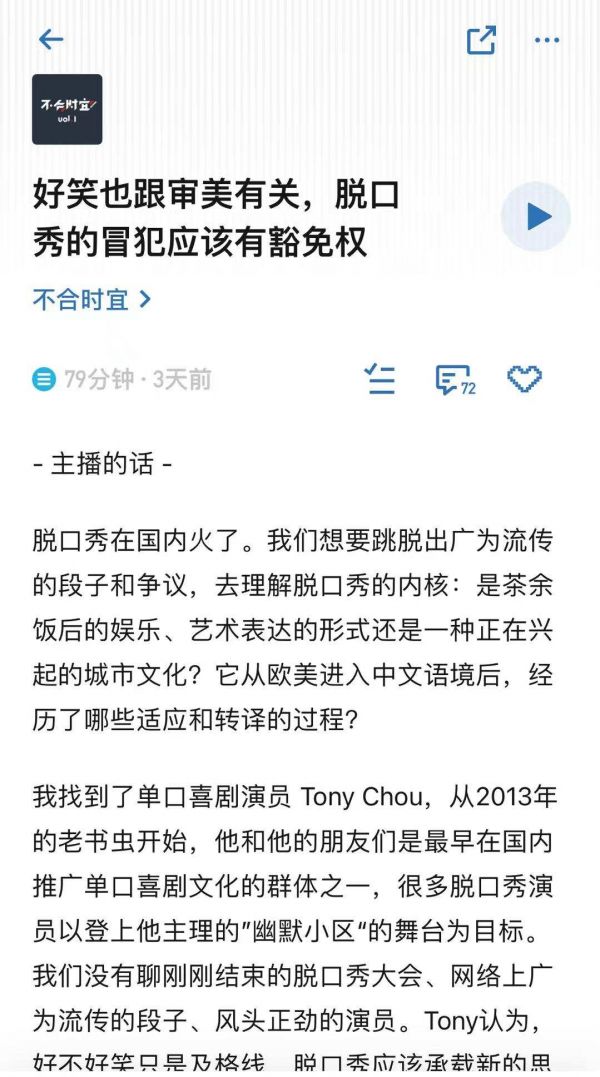Open the three-dot overflow menu
Screen dimensions: 600x1077
[x=547, y=40]
